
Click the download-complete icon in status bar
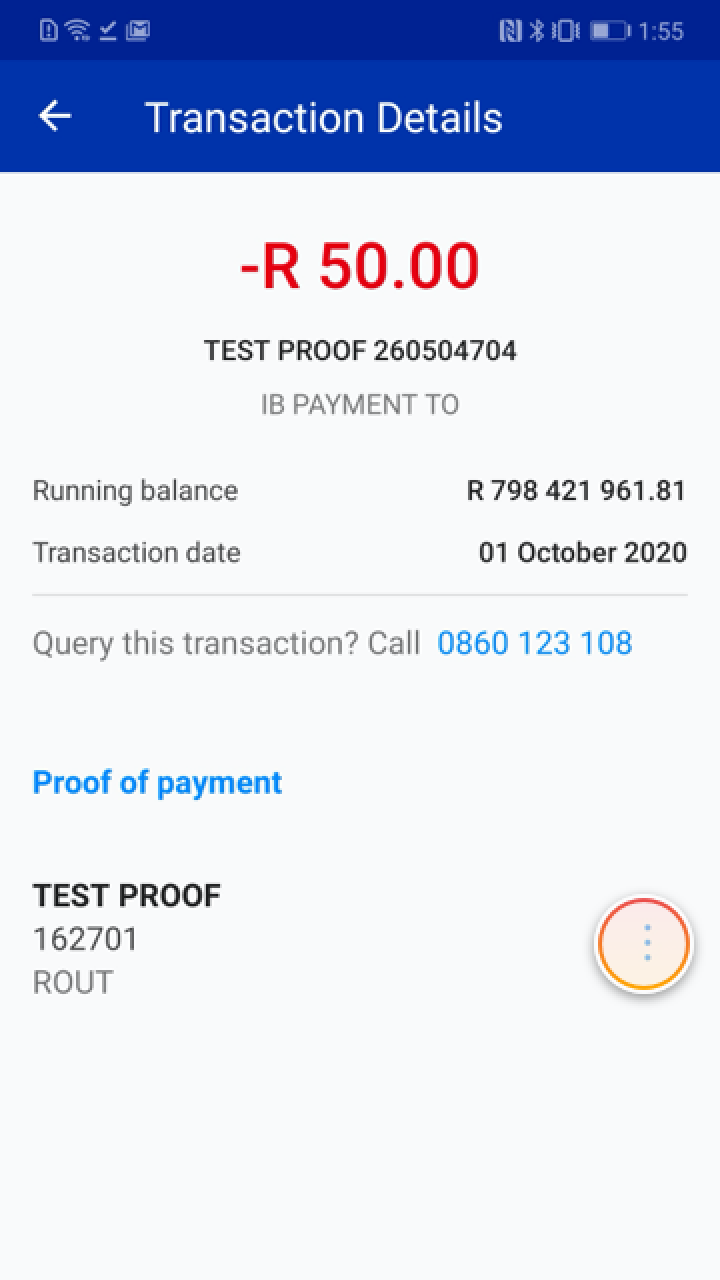106,29
